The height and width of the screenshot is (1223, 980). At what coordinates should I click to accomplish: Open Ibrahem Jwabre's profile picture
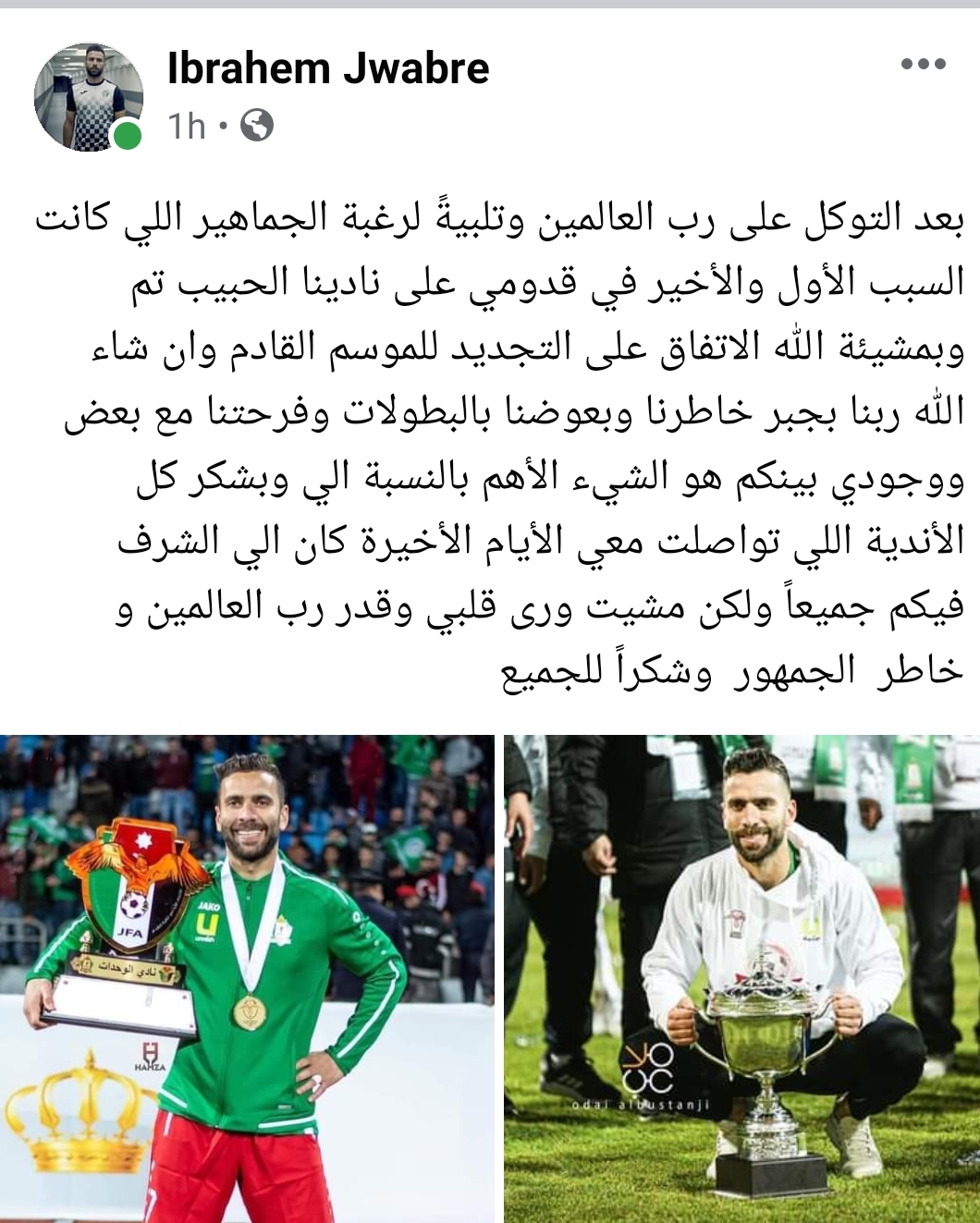point(88,96)
